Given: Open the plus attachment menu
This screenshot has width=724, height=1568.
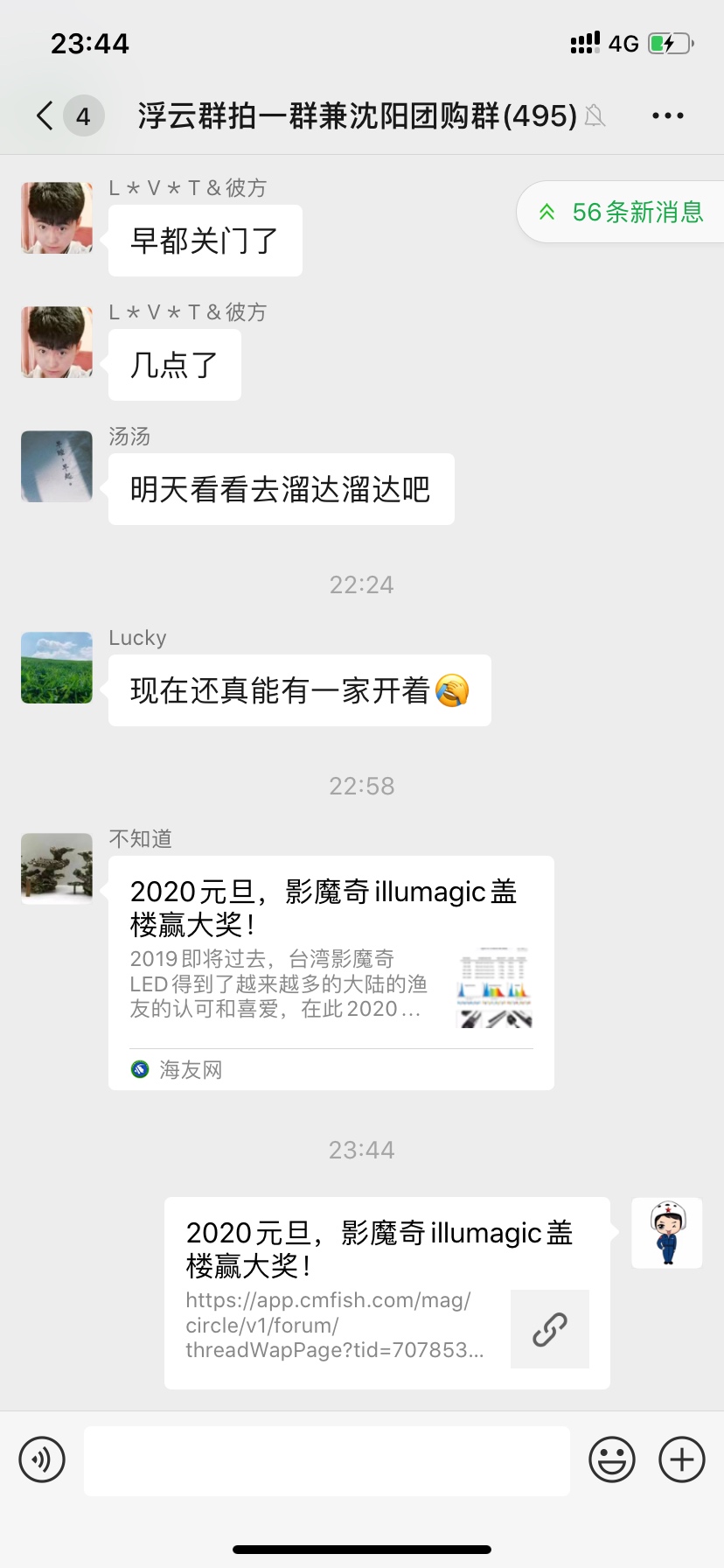Looking at the screenshot, I should (682, 1459).
